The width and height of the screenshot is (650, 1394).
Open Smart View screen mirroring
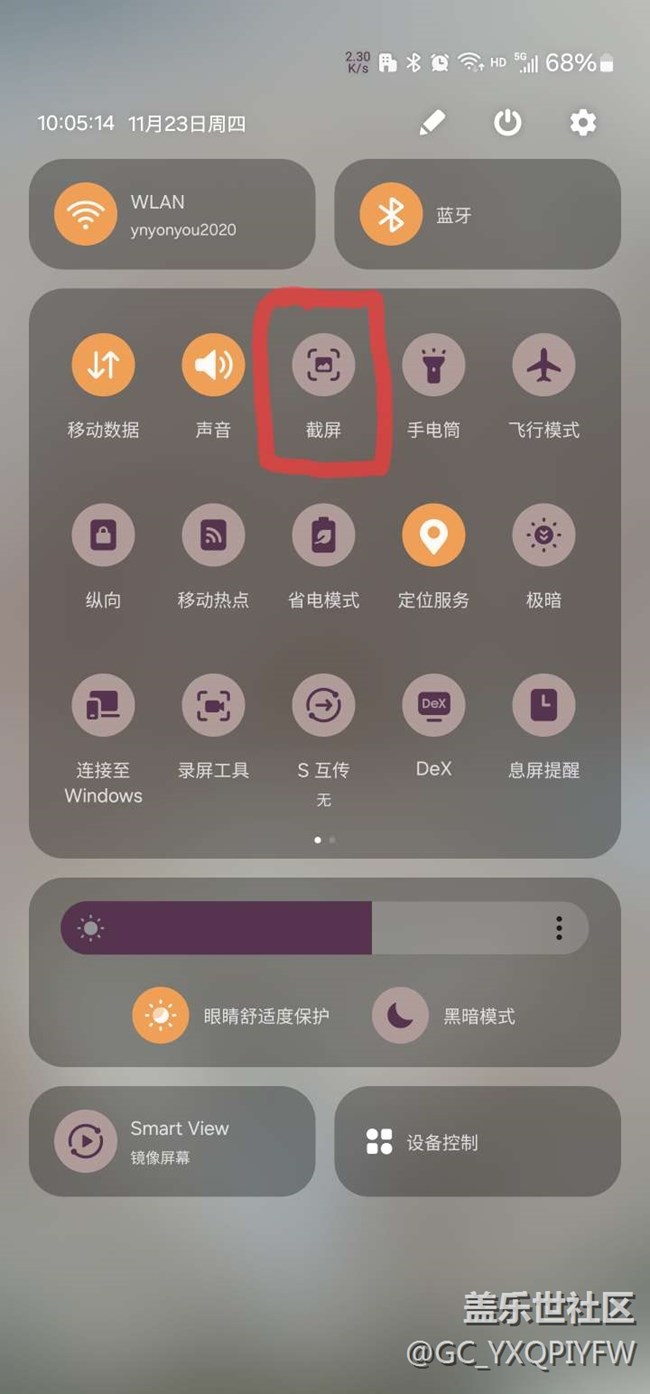coord(86,1141)
